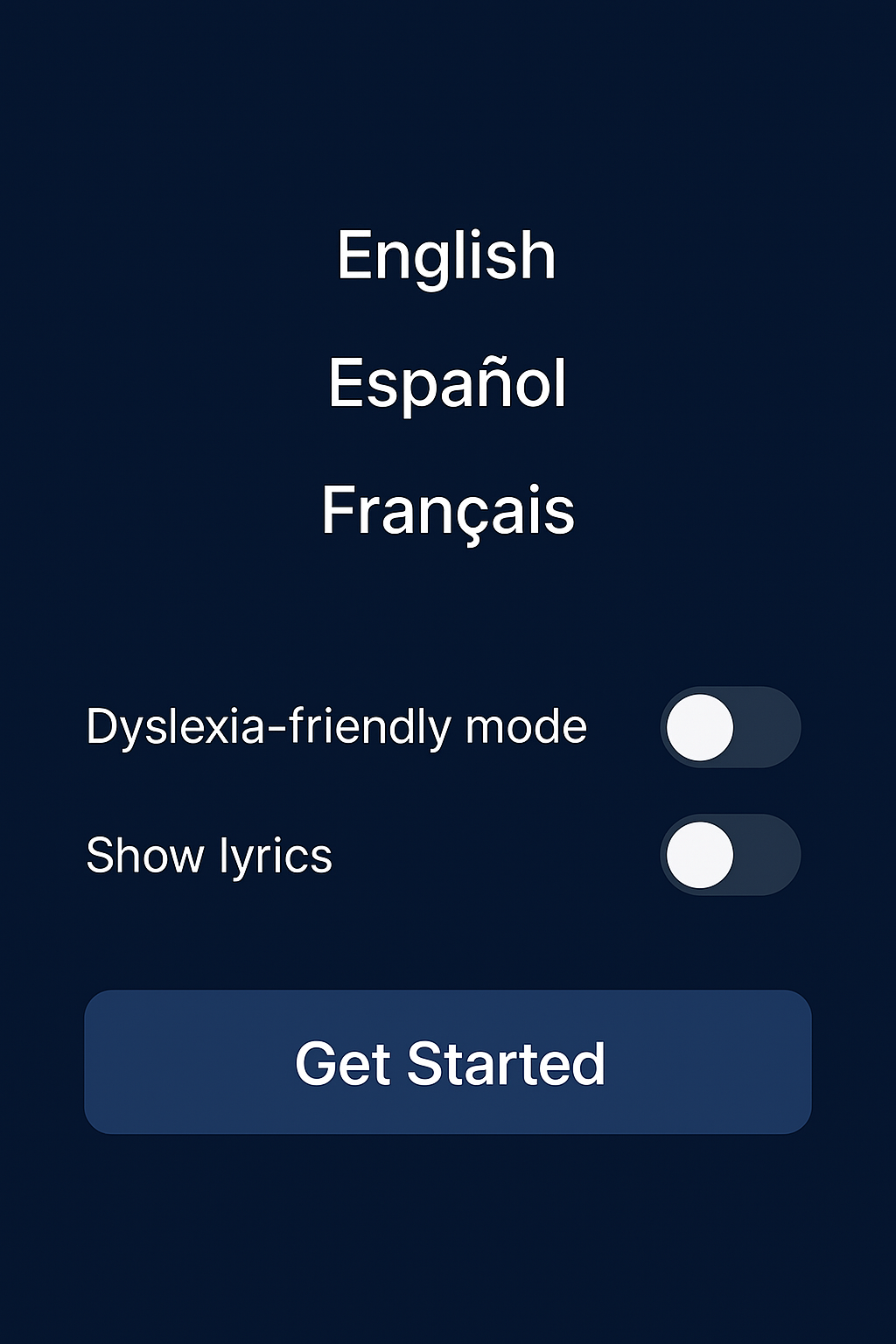Pick Français from the language list
This screenshot has width=896, height=1344.
pos(447,511)
